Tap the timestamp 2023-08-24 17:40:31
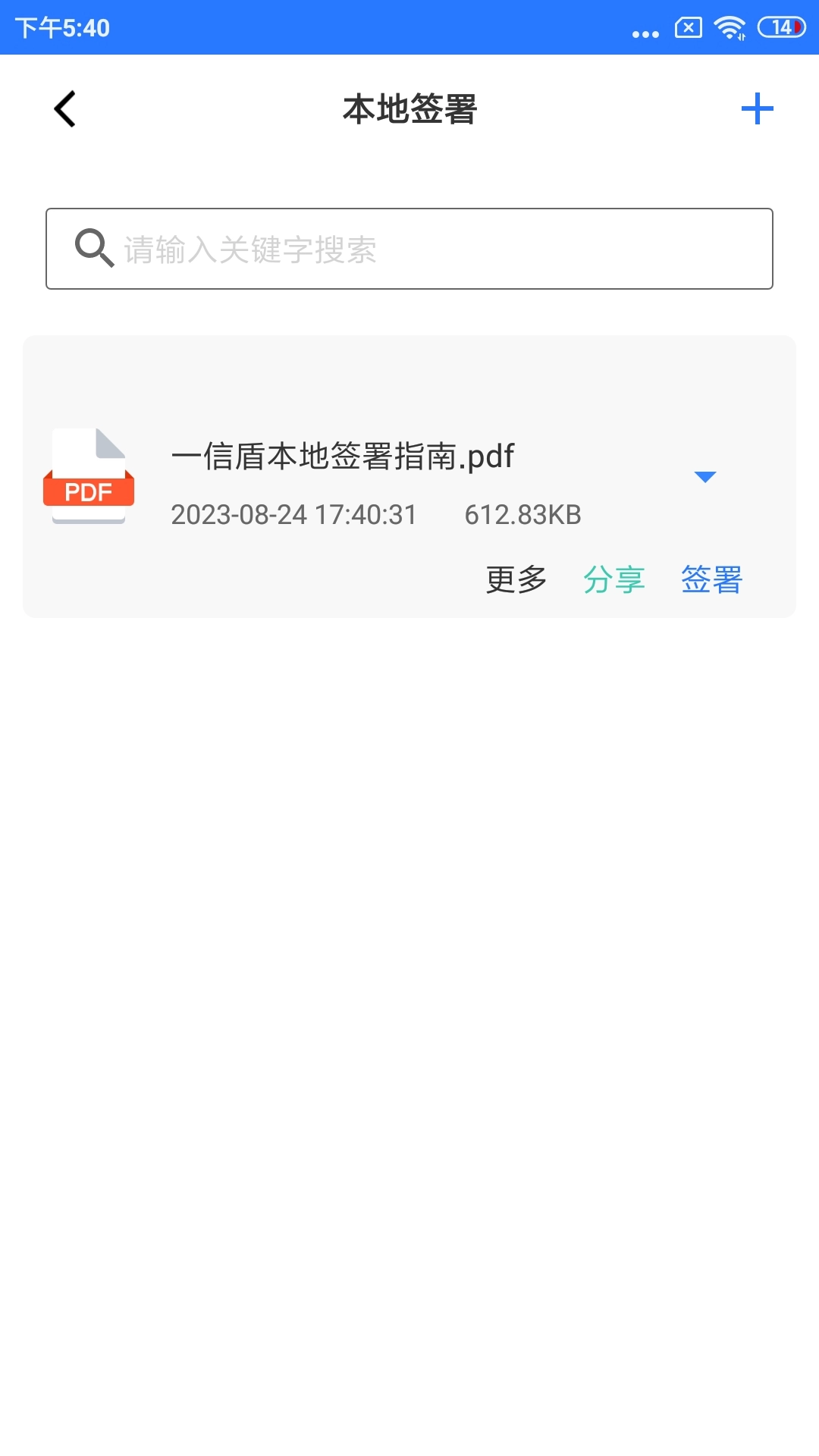This screenshot has width=819, height=1456. 293,514
